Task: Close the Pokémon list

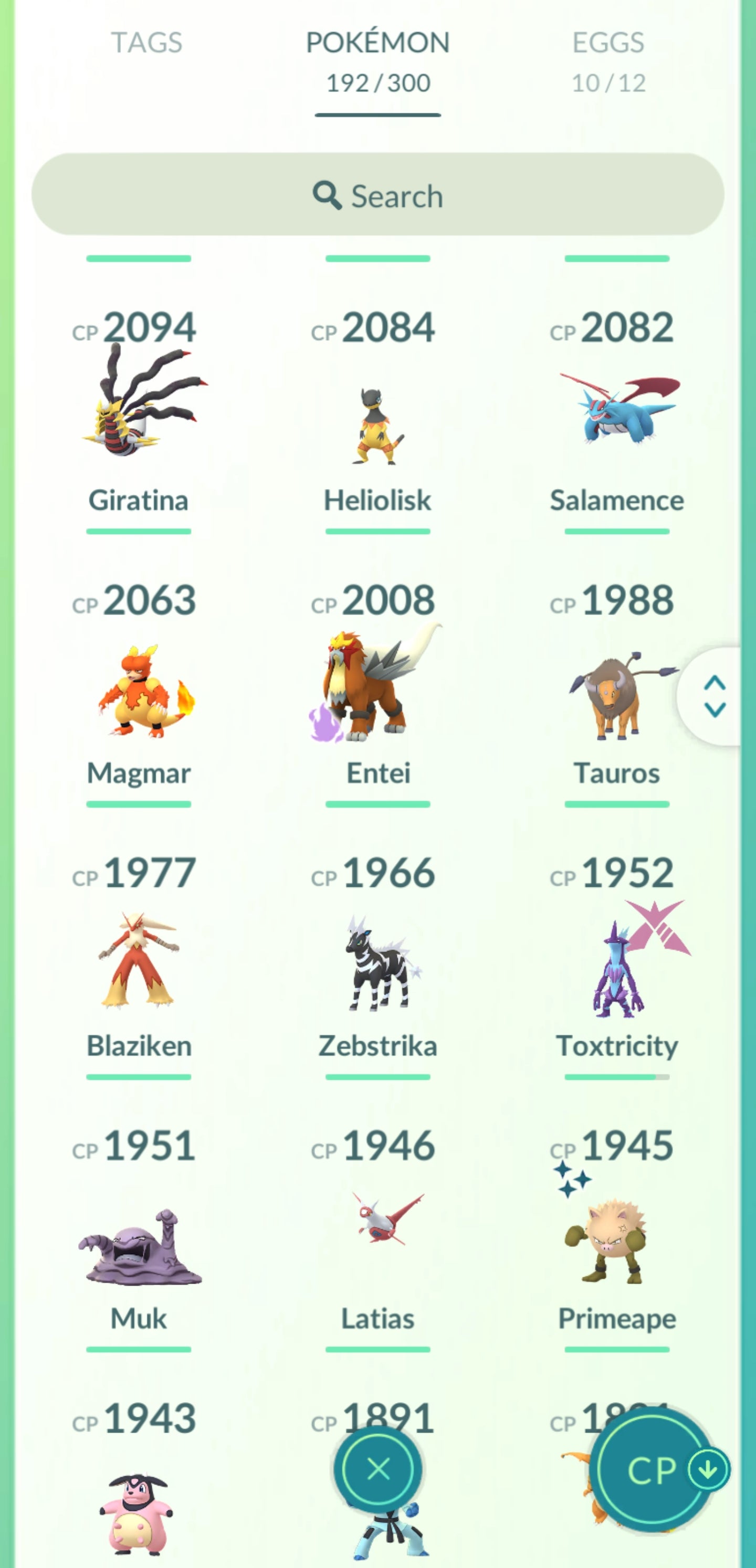Action: 377,1469
